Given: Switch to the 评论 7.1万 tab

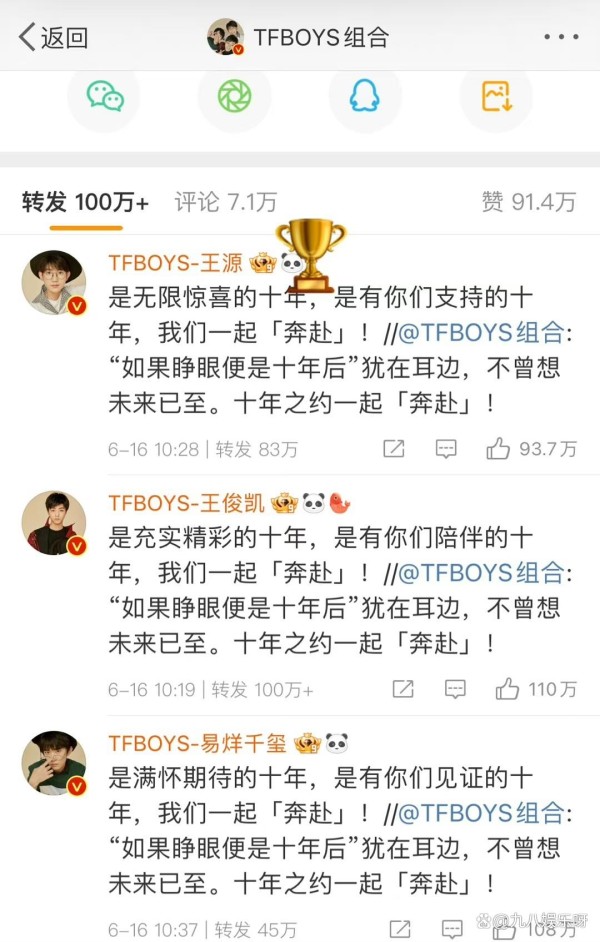Looking at the screenshot, I should pos(225,202).
